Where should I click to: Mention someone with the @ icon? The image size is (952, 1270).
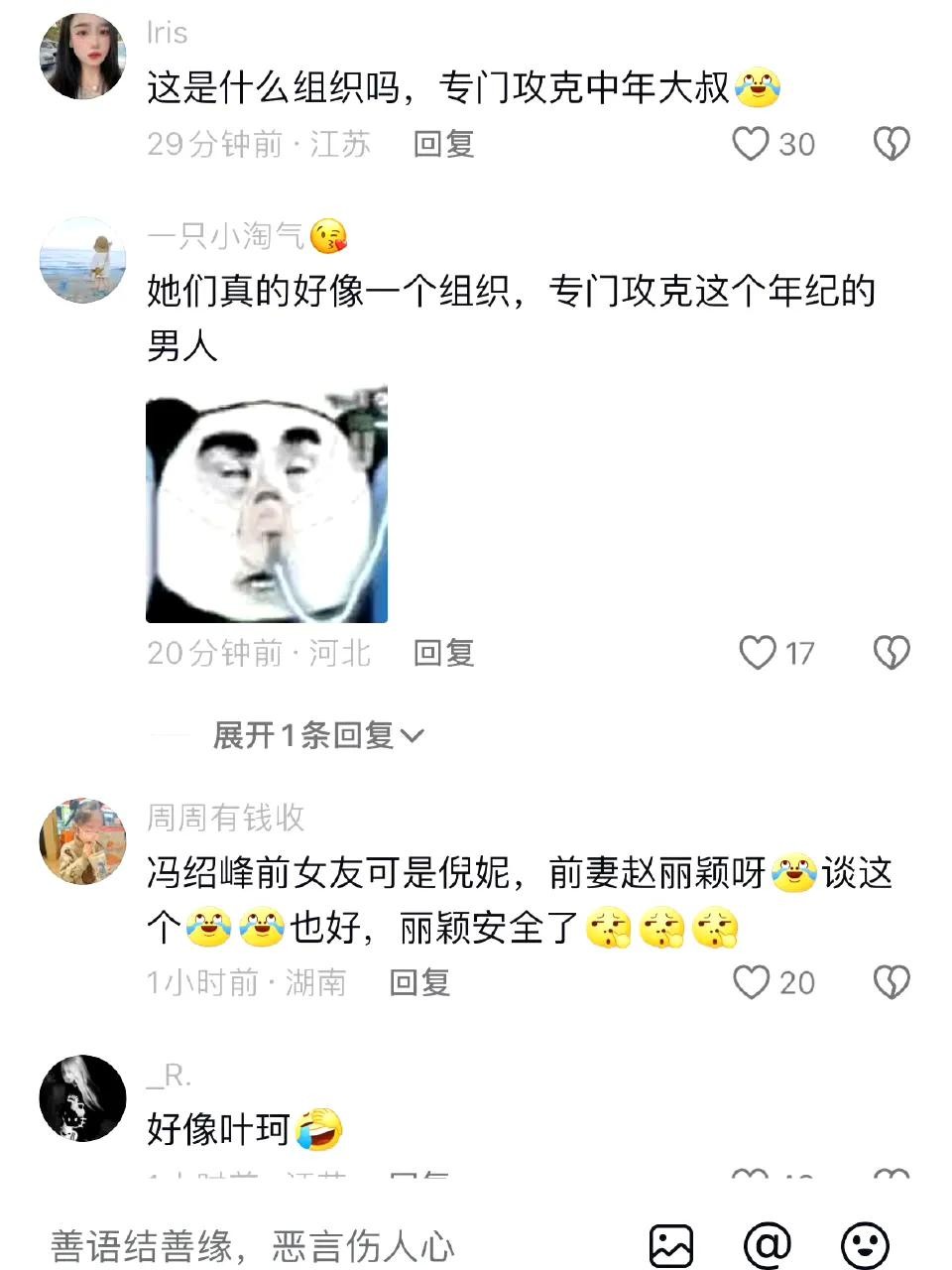768,1244
